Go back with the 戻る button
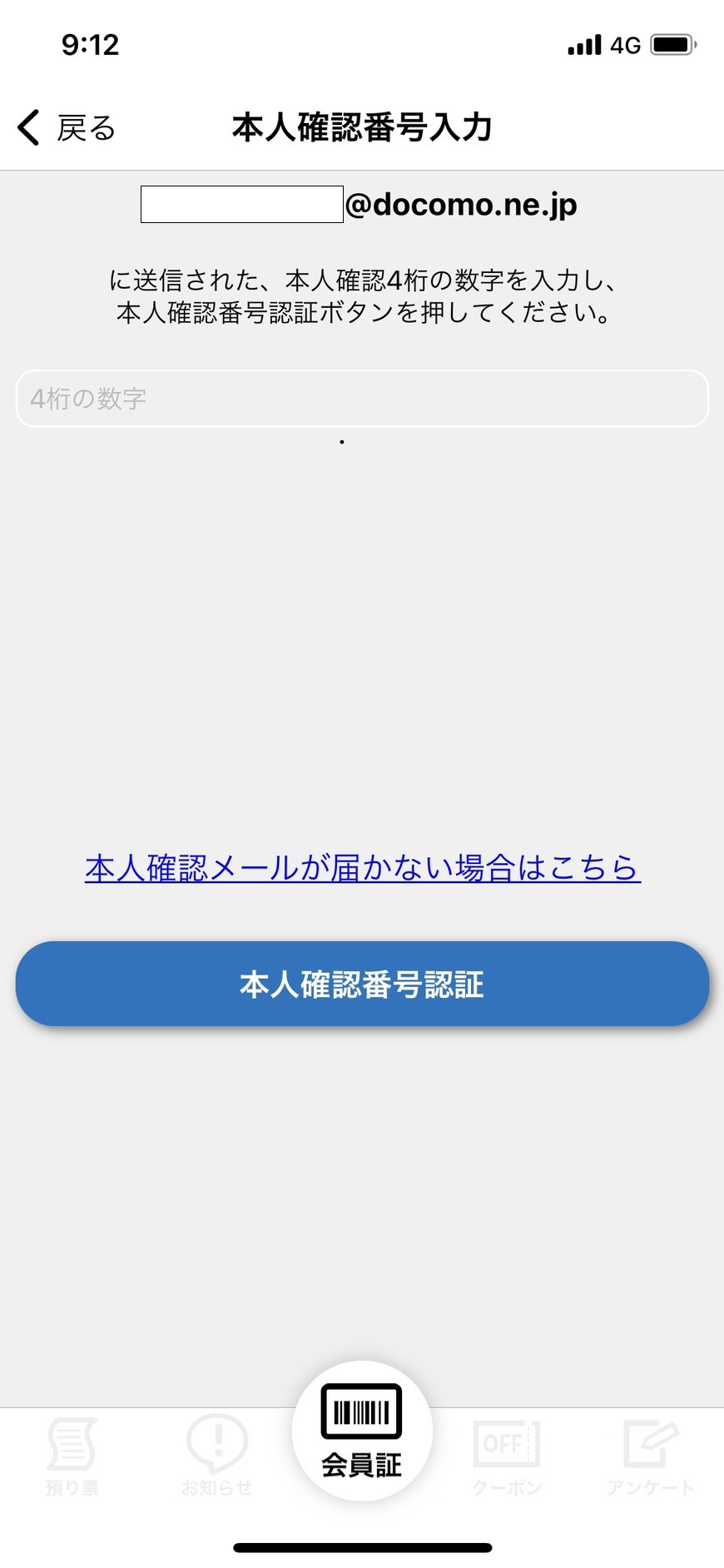Viewport: 724px width, 1568px height. (67, 128)
